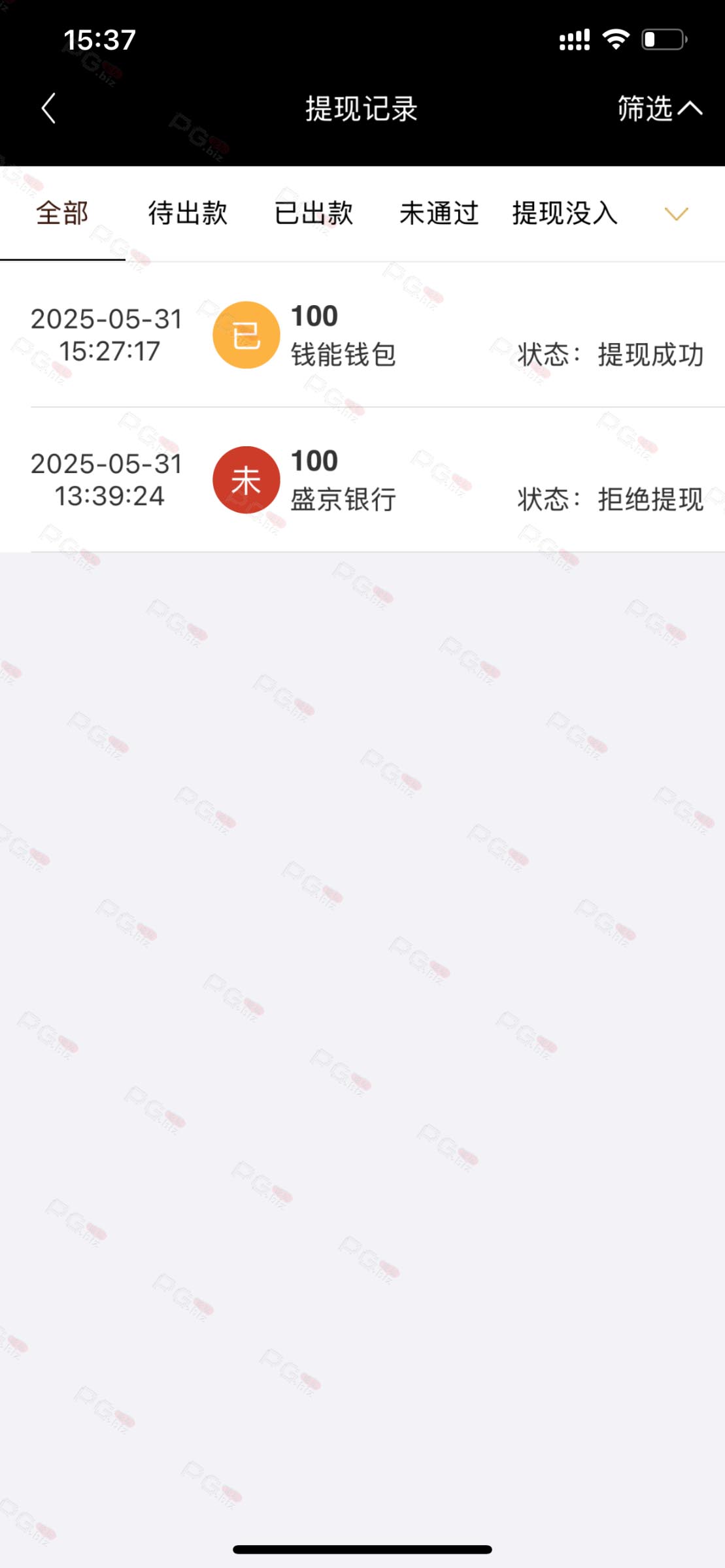Show the 未通过 records tab
The height and width of the screenshot is (1568, 725).
click(x=439, y=214)
